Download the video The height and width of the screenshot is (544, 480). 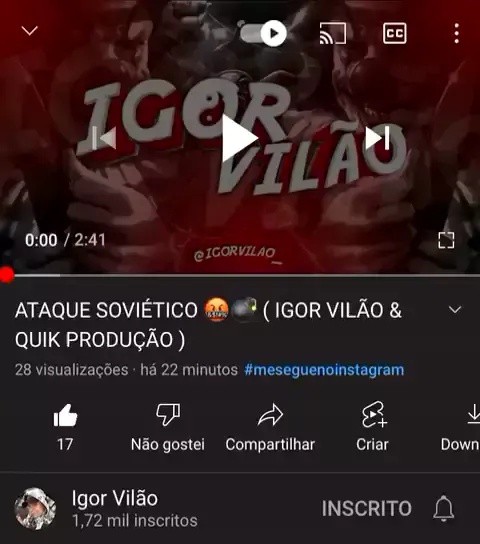point(461,427)
